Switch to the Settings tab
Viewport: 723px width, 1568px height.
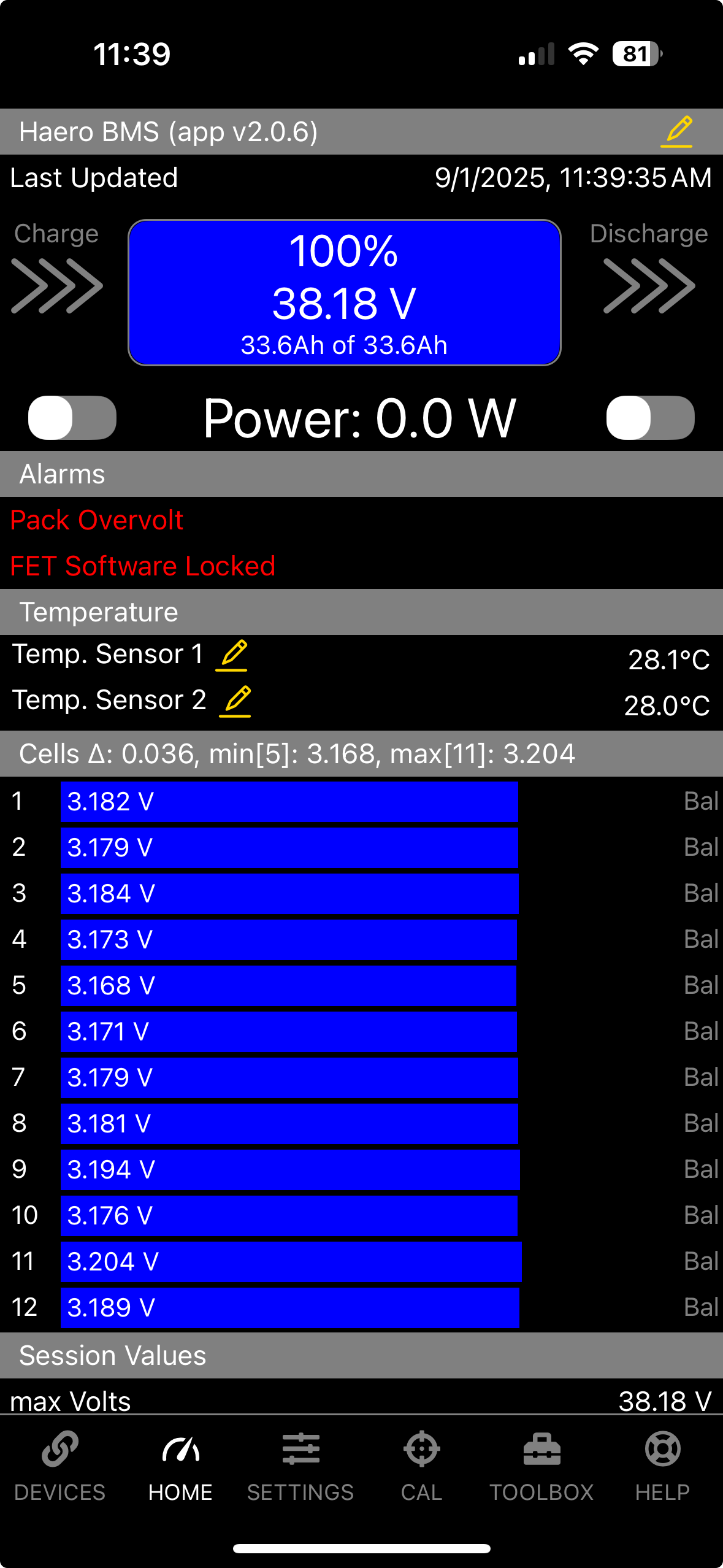pyautogui.click(x=300, y=1464)
